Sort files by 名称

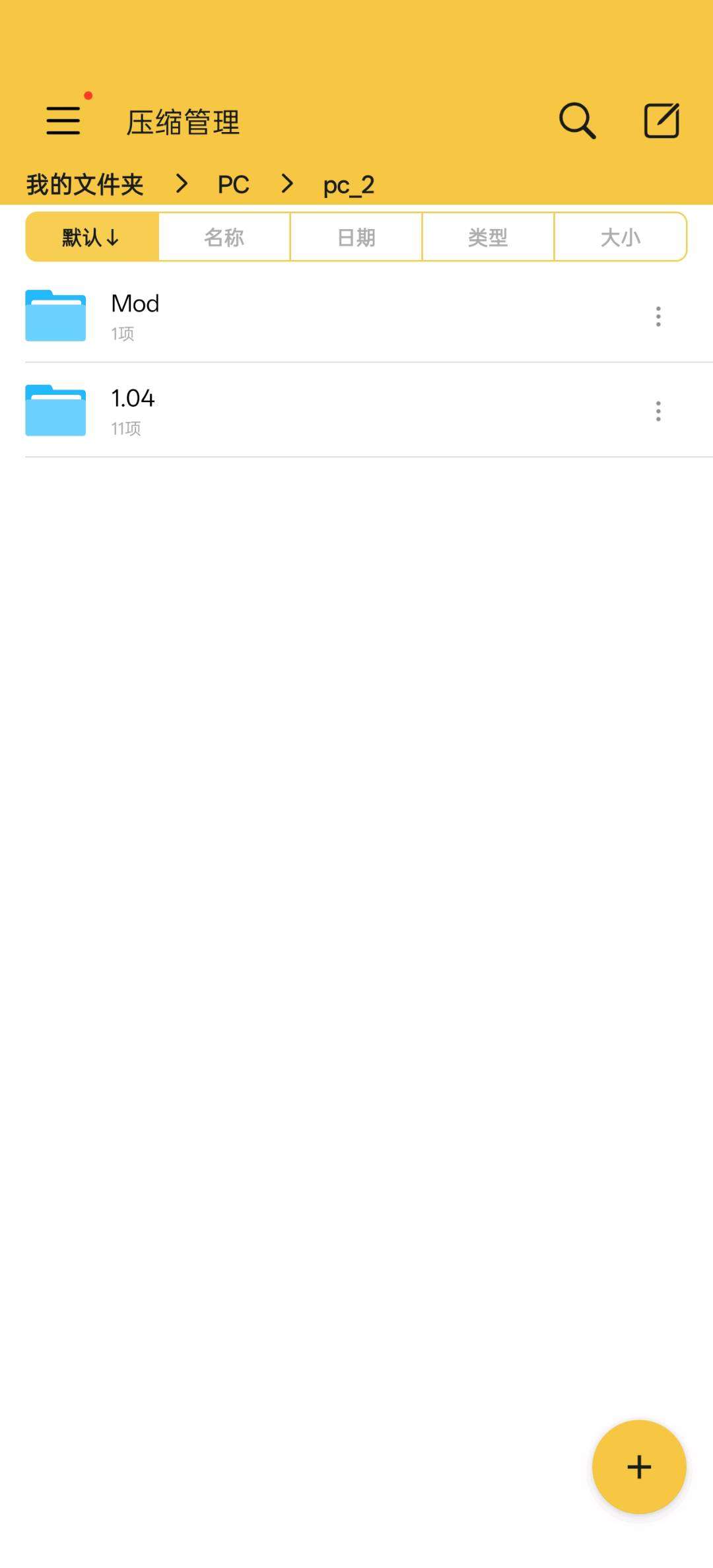pos(224,237)
